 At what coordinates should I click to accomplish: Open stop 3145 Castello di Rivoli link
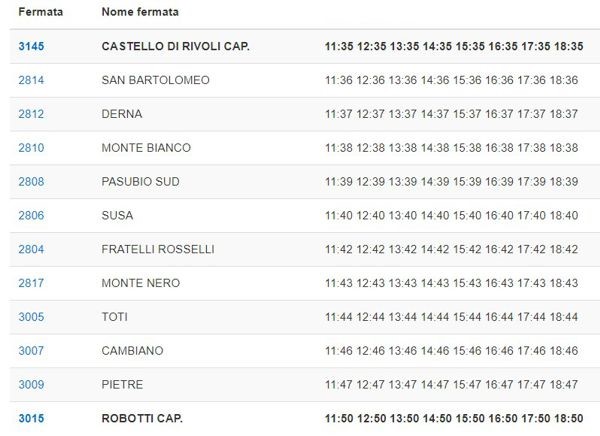(x=31, y=46)
